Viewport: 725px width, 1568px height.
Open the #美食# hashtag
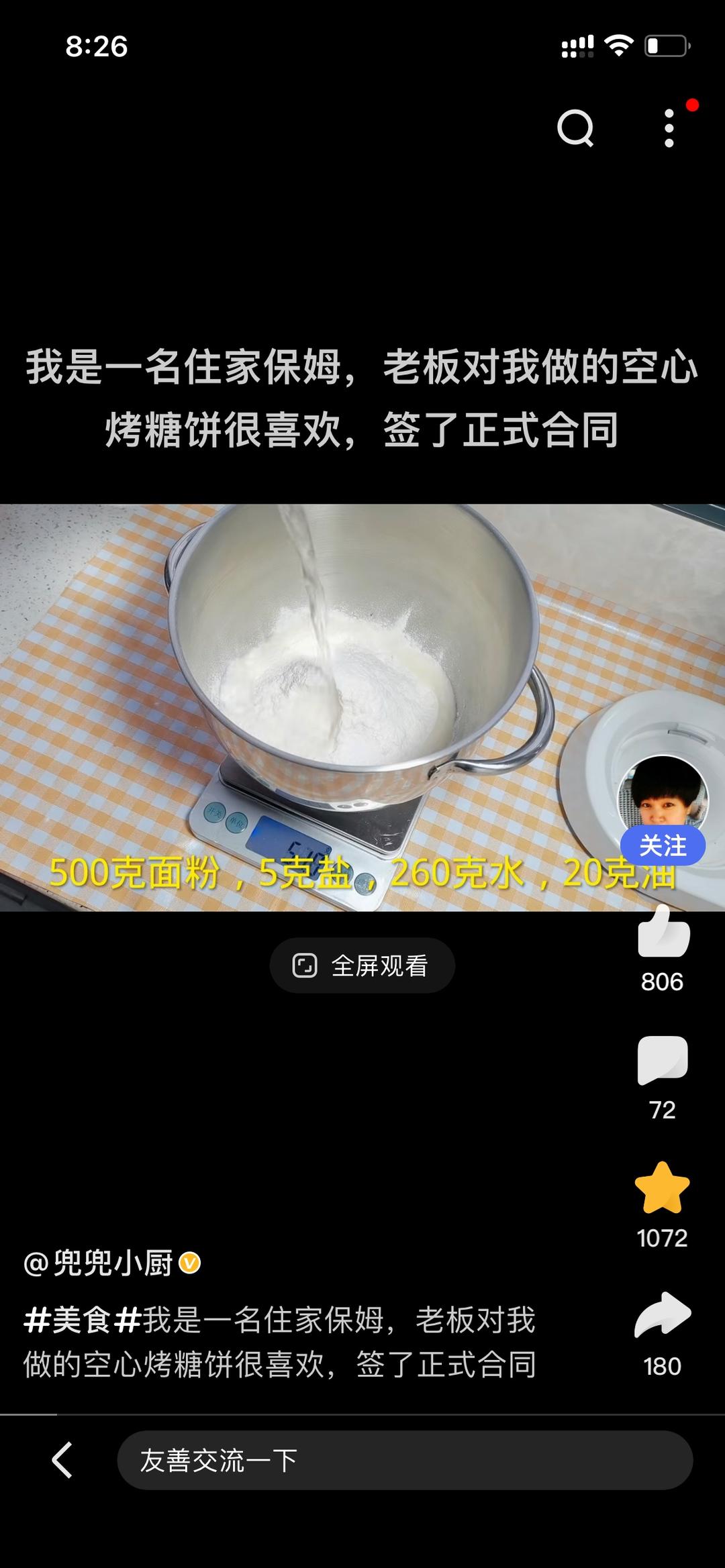click(82, 1320)
